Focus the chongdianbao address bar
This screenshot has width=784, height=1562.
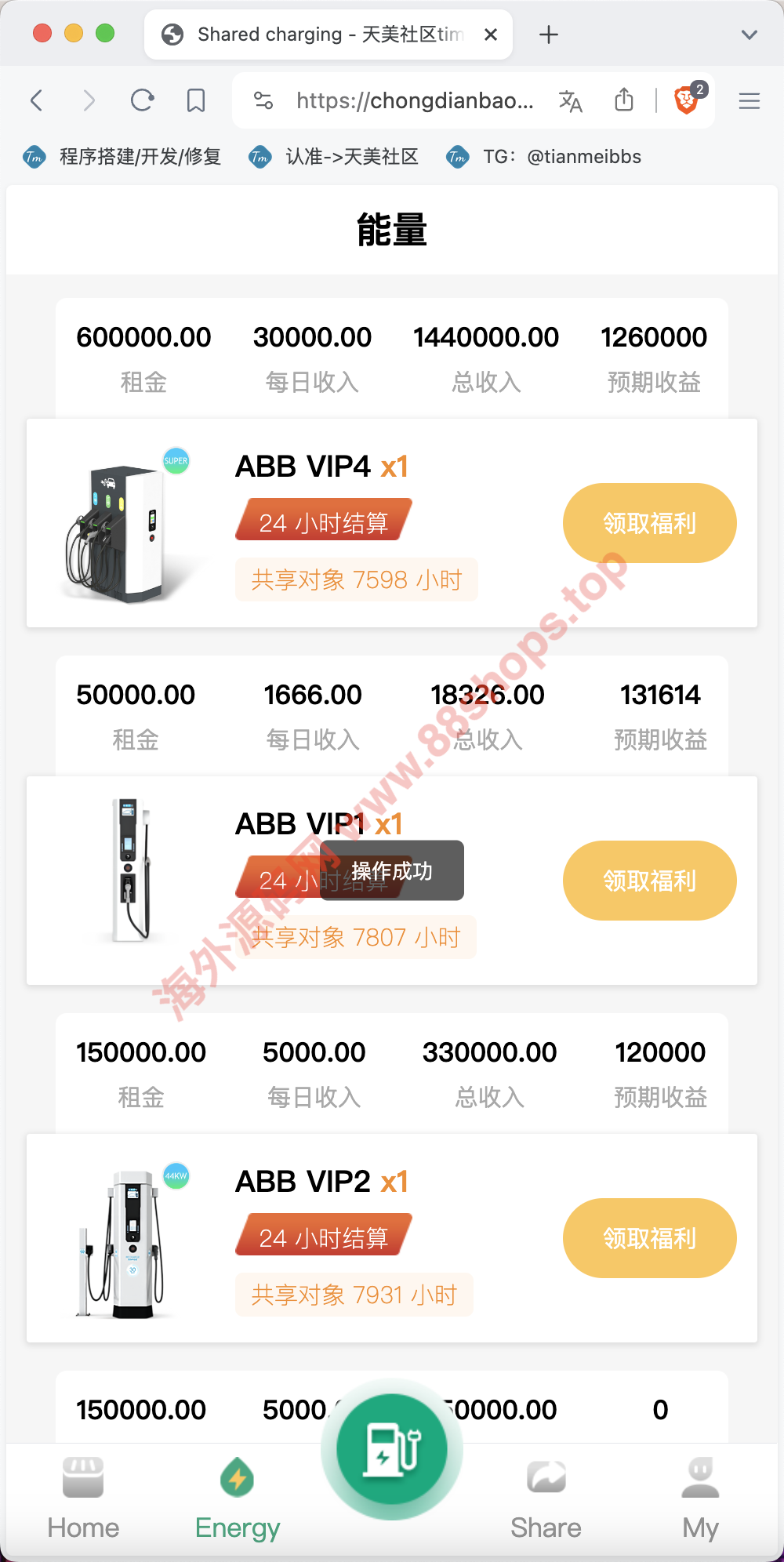point(414,100)
